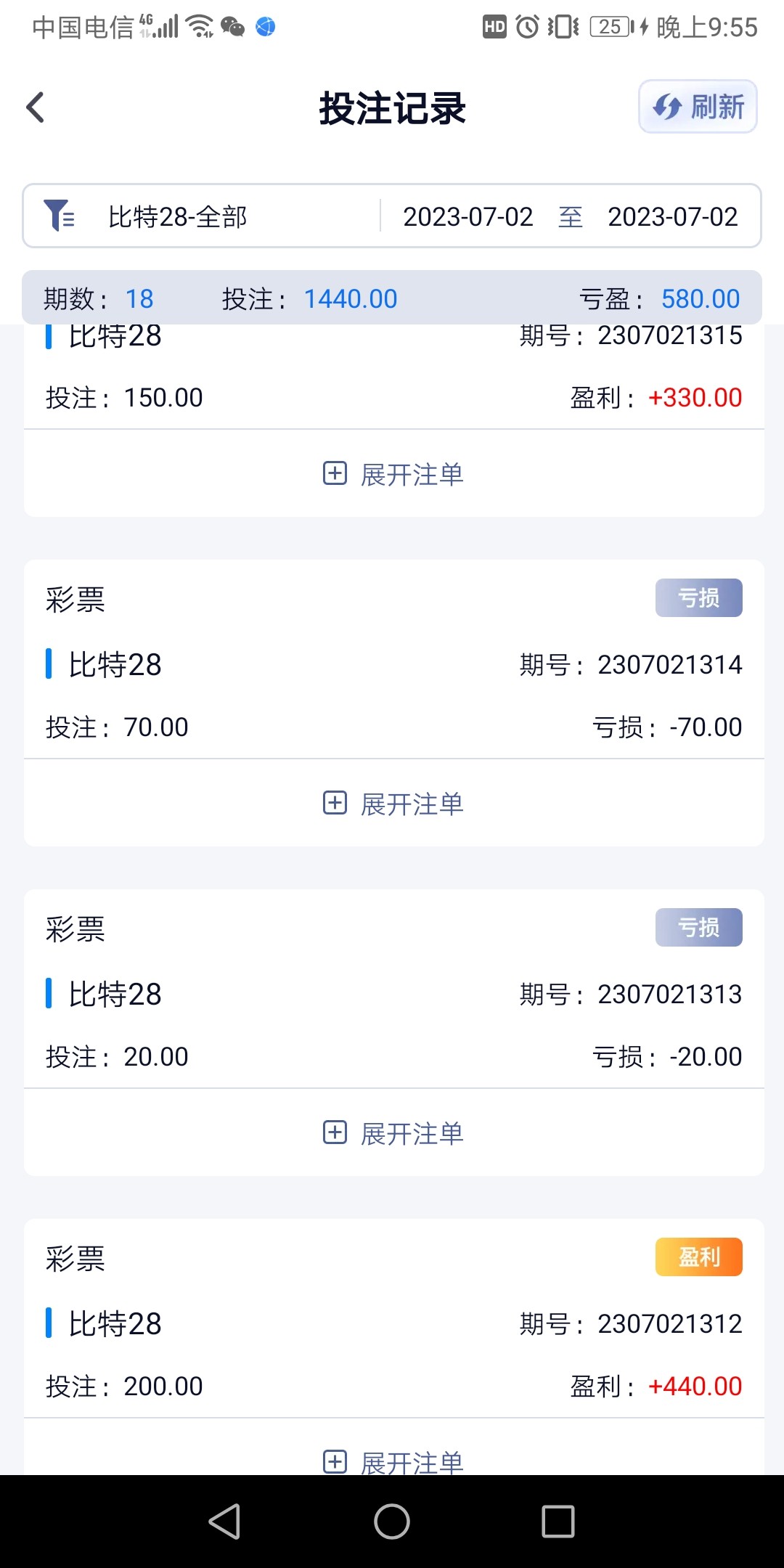Change the start date 2023-07-02
This screenshot has height=1568, width=784.
click(x=467, y=216)
